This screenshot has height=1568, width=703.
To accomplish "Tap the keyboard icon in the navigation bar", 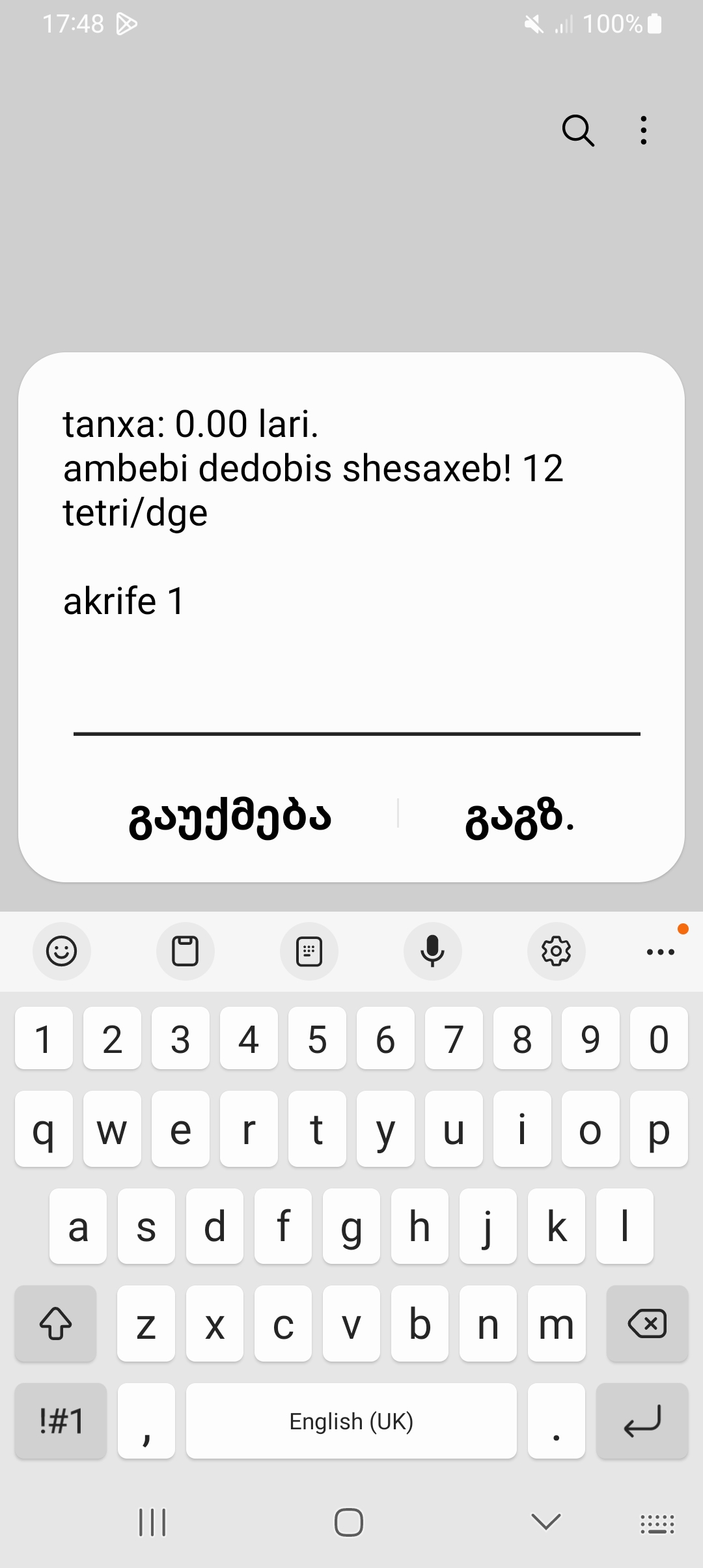I will 657,1524.
